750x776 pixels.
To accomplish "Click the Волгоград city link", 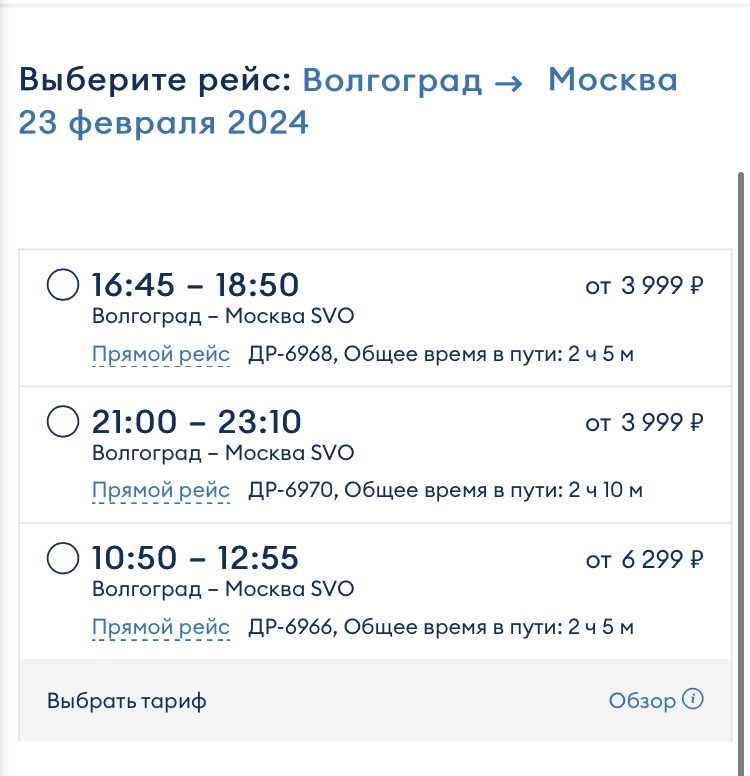I will tap(392, 80).
